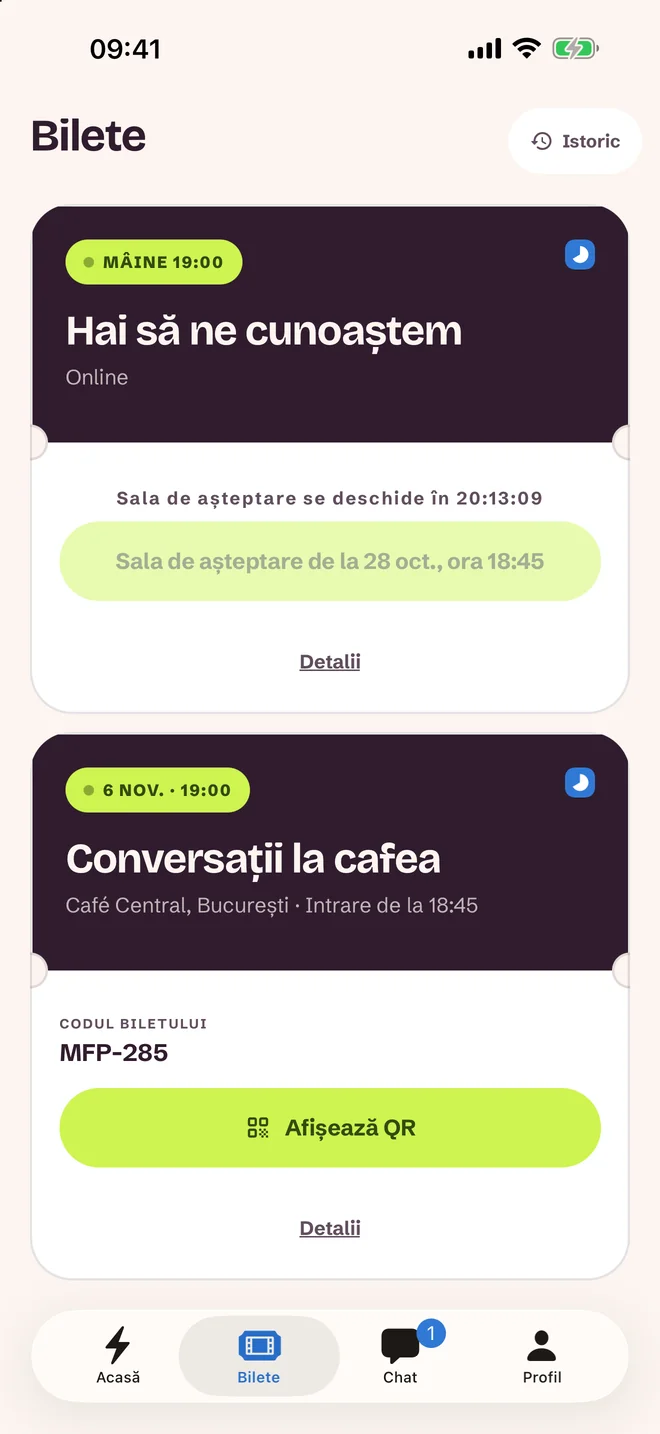
Task: Open the Chat tab
Action: pos(400,1356)
